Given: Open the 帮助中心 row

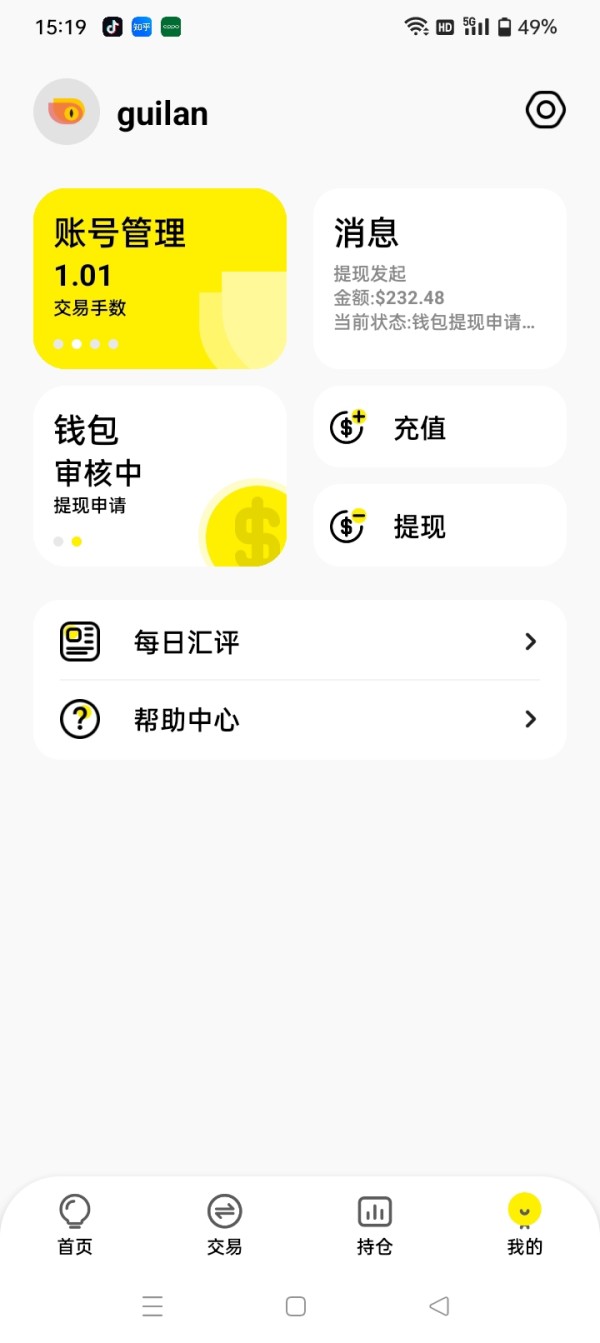Looking at the screenshot, I should [x=300, y=719].
